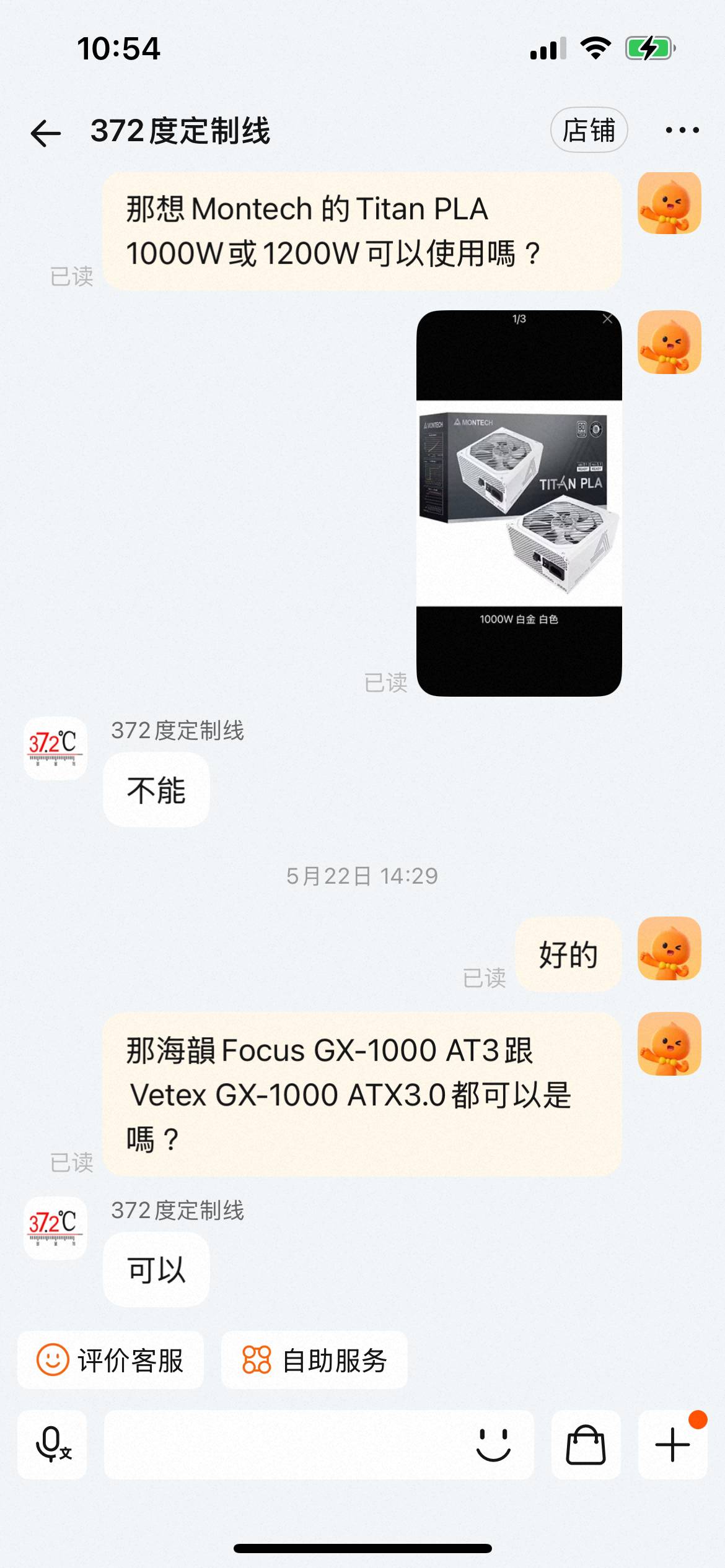Open 自助服务 self-service options

click(x=314, y=1360)
